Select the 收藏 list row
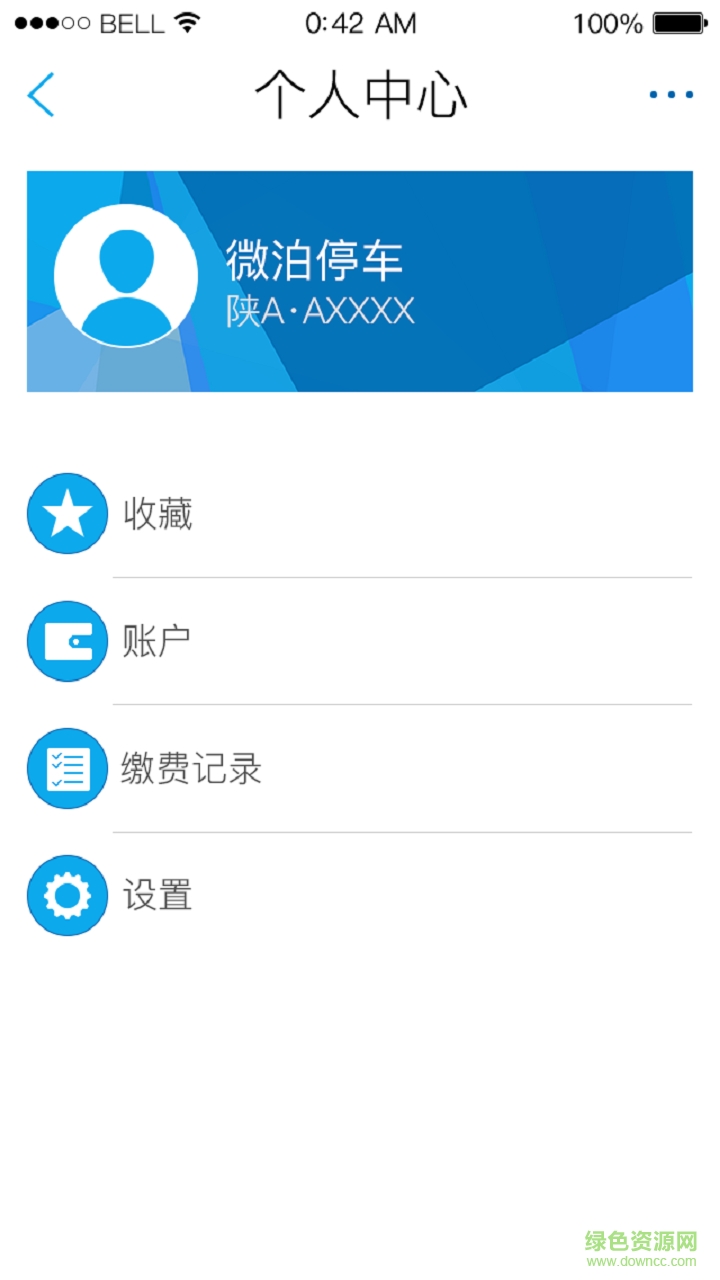 click(160, 514)
